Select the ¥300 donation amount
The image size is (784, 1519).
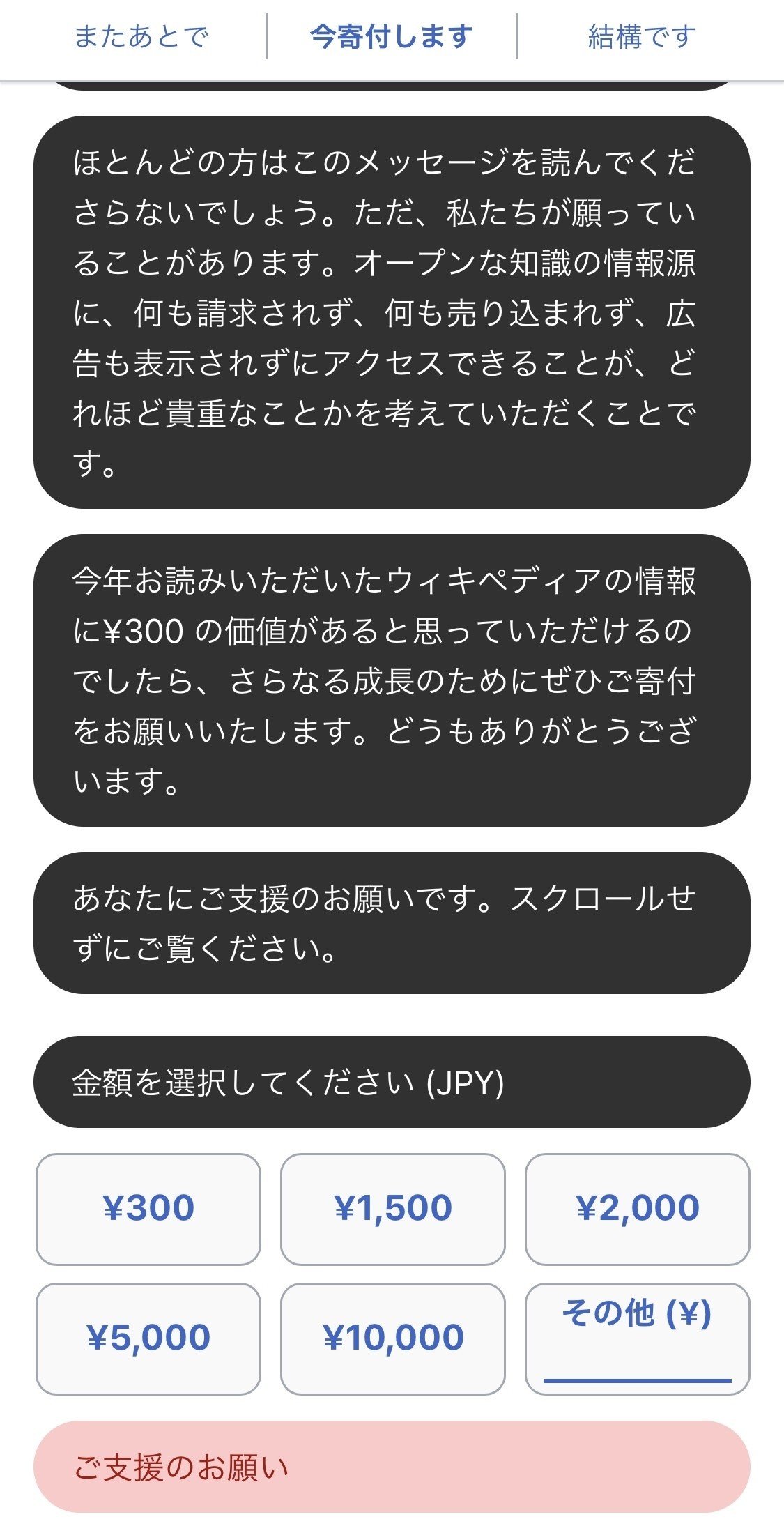(148, 1209)
